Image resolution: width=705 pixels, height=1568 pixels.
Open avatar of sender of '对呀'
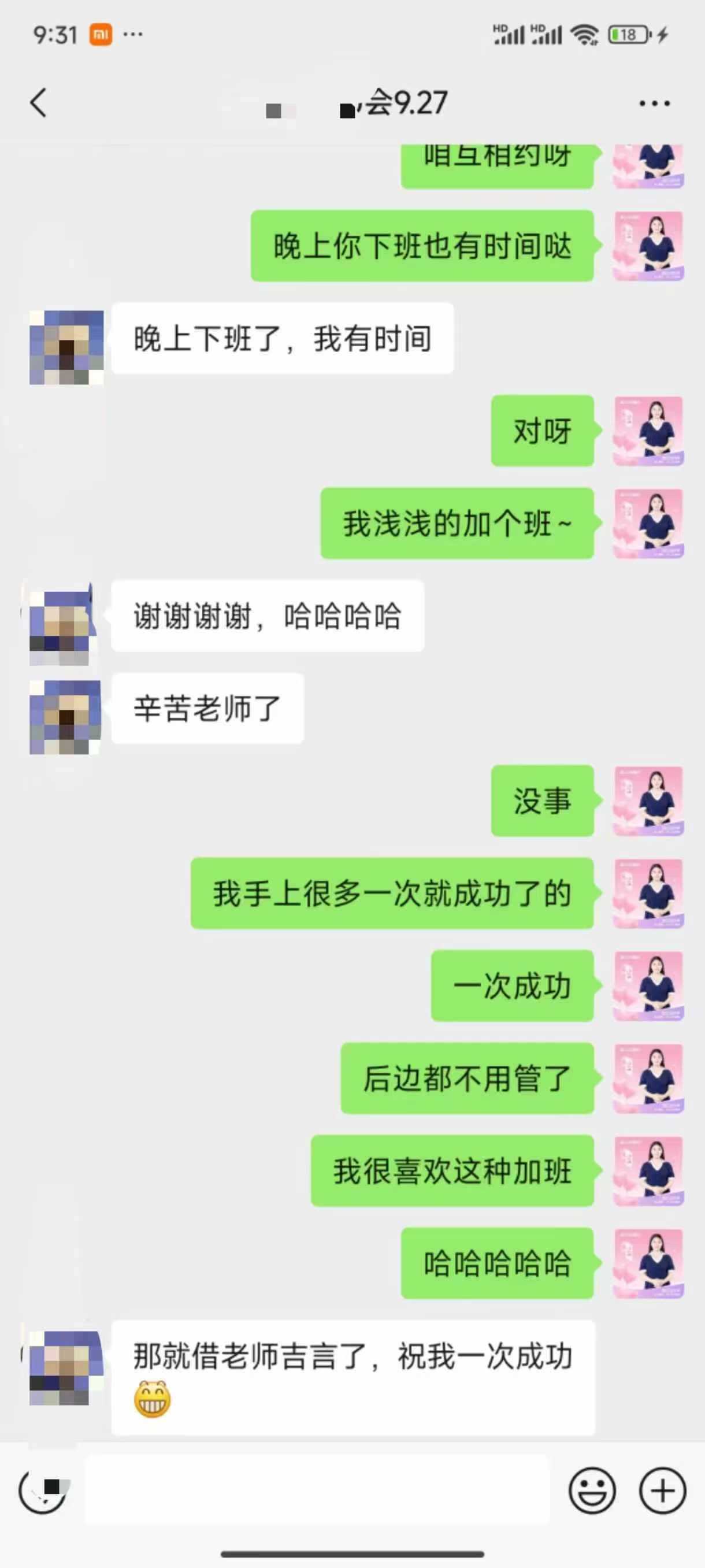[648, 431]
